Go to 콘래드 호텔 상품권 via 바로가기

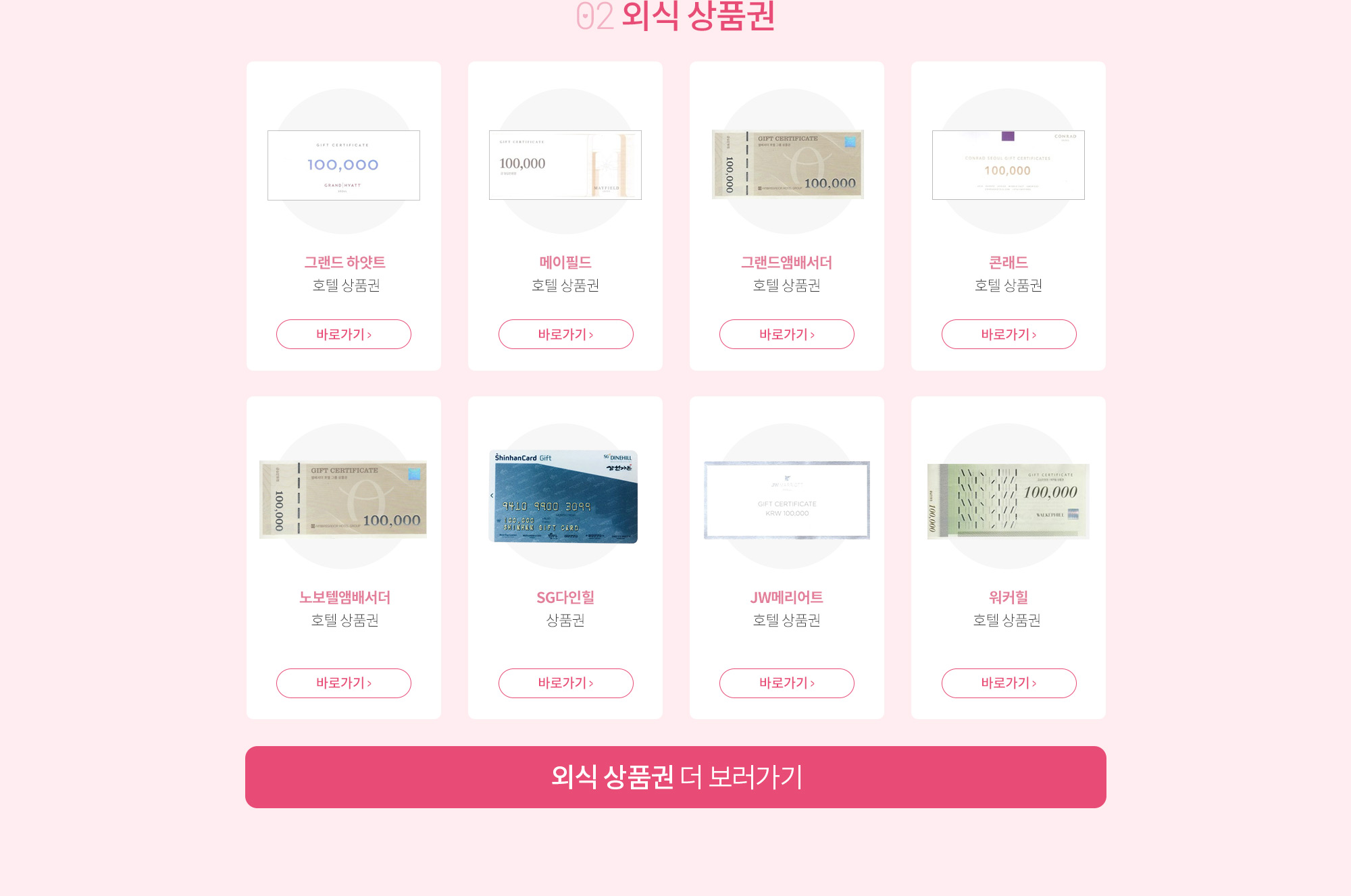(x=1009, y=334)
